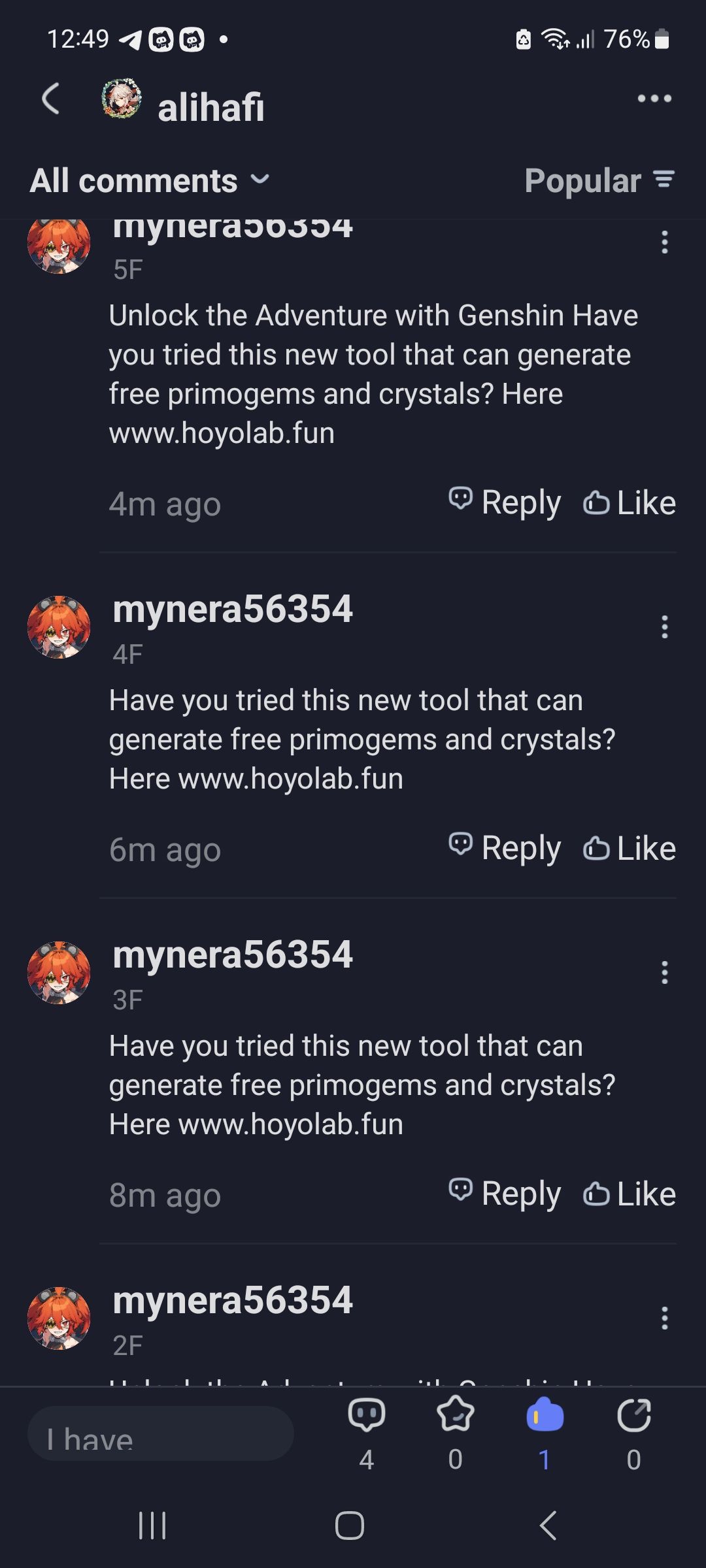Open options for the 3F comment
This screenshot has height=1568, width=706.
tap(664, 973)
